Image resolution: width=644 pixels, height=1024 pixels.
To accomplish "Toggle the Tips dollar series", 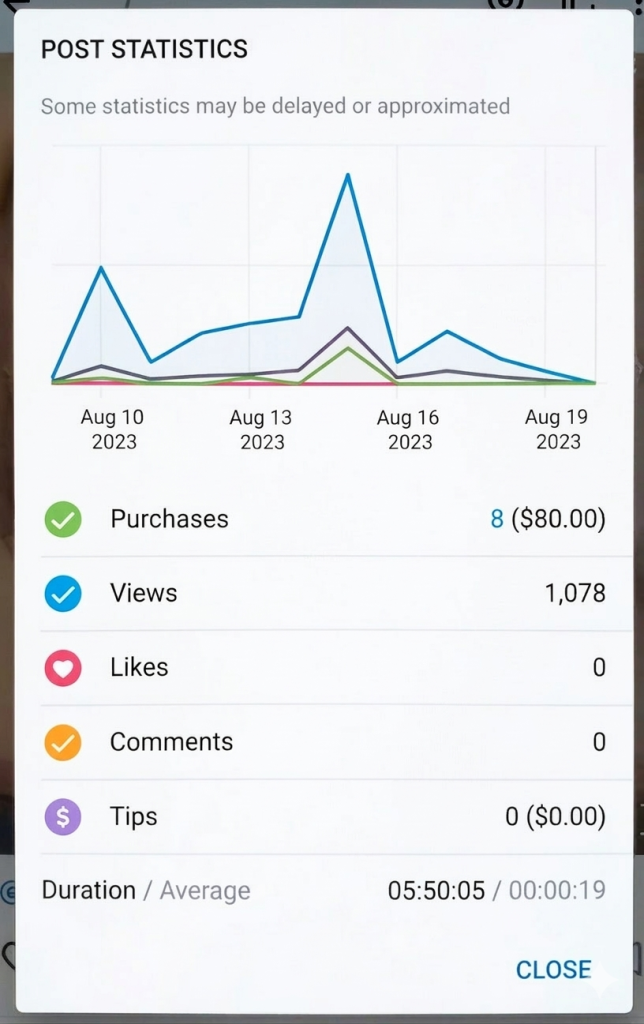I will tap(63, 817).
